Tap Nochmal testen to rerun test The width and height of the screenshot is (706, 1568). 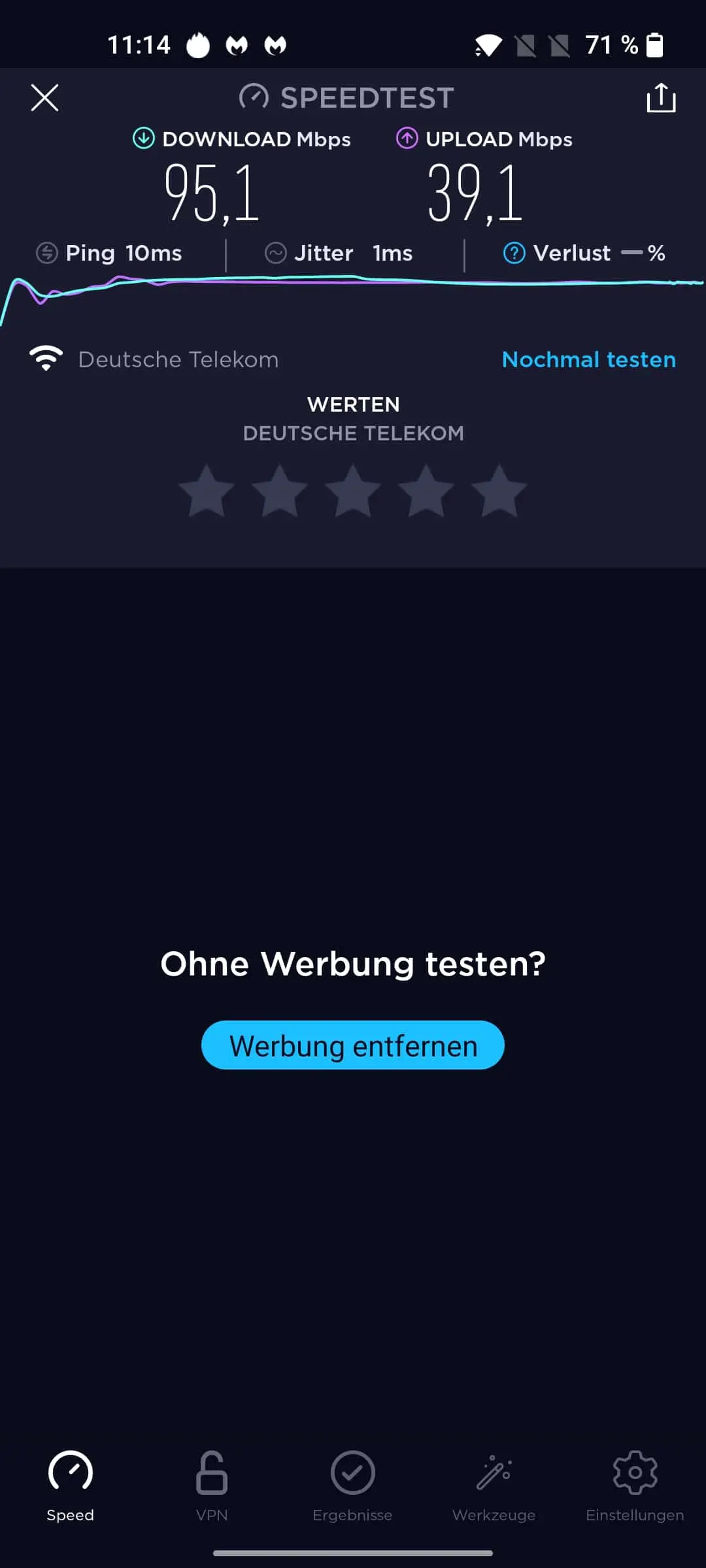[589, 359]
